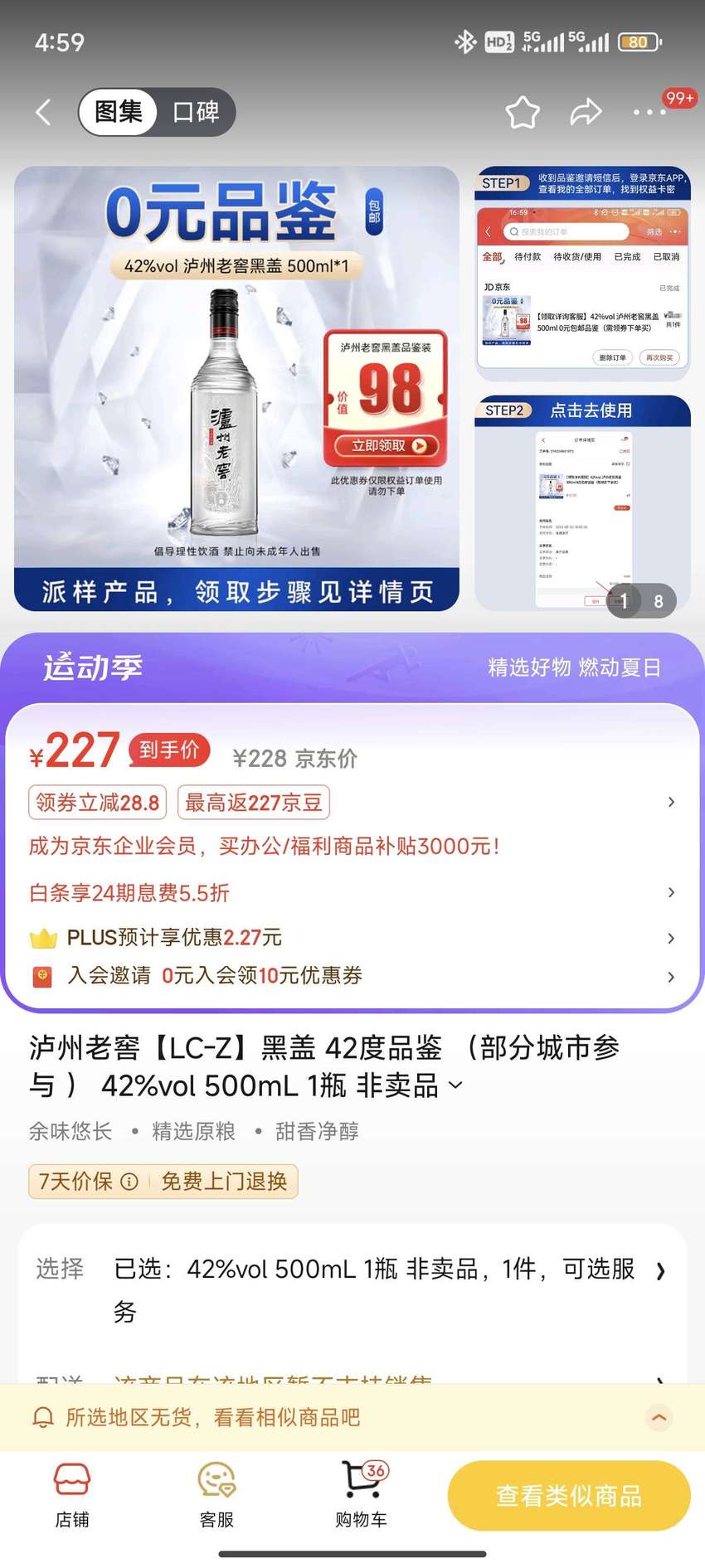
Task: Expand the product title dropdown arrow
Action: click(x=455, y=1085)
